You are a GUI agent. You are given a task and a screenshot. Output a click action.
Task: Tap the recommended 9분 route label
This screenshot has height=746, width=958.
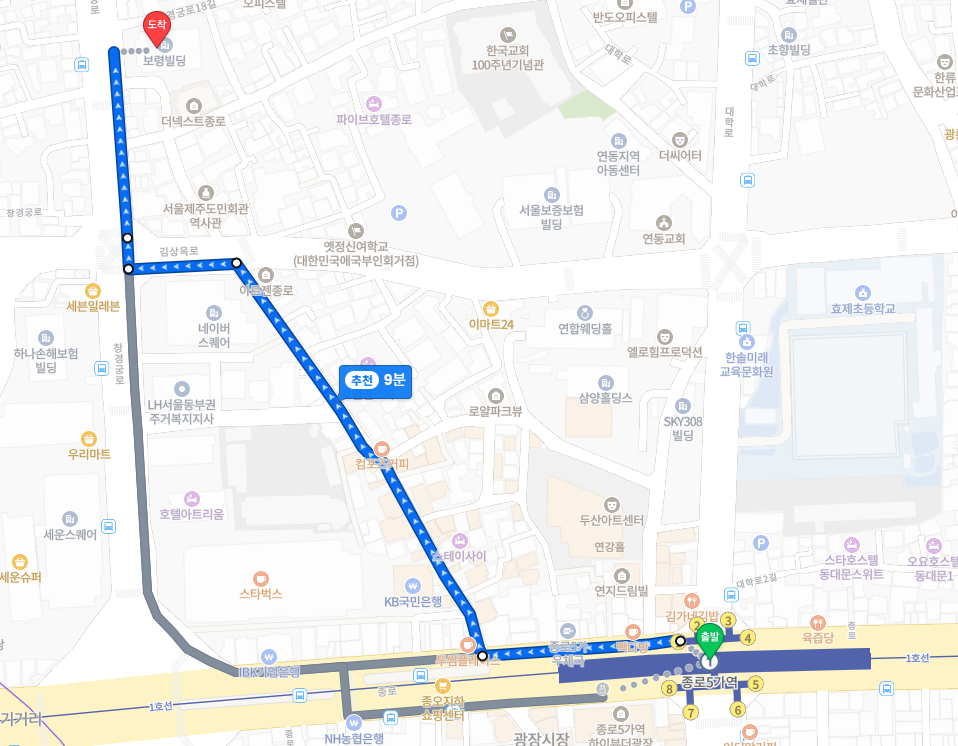tap(376, 380)
